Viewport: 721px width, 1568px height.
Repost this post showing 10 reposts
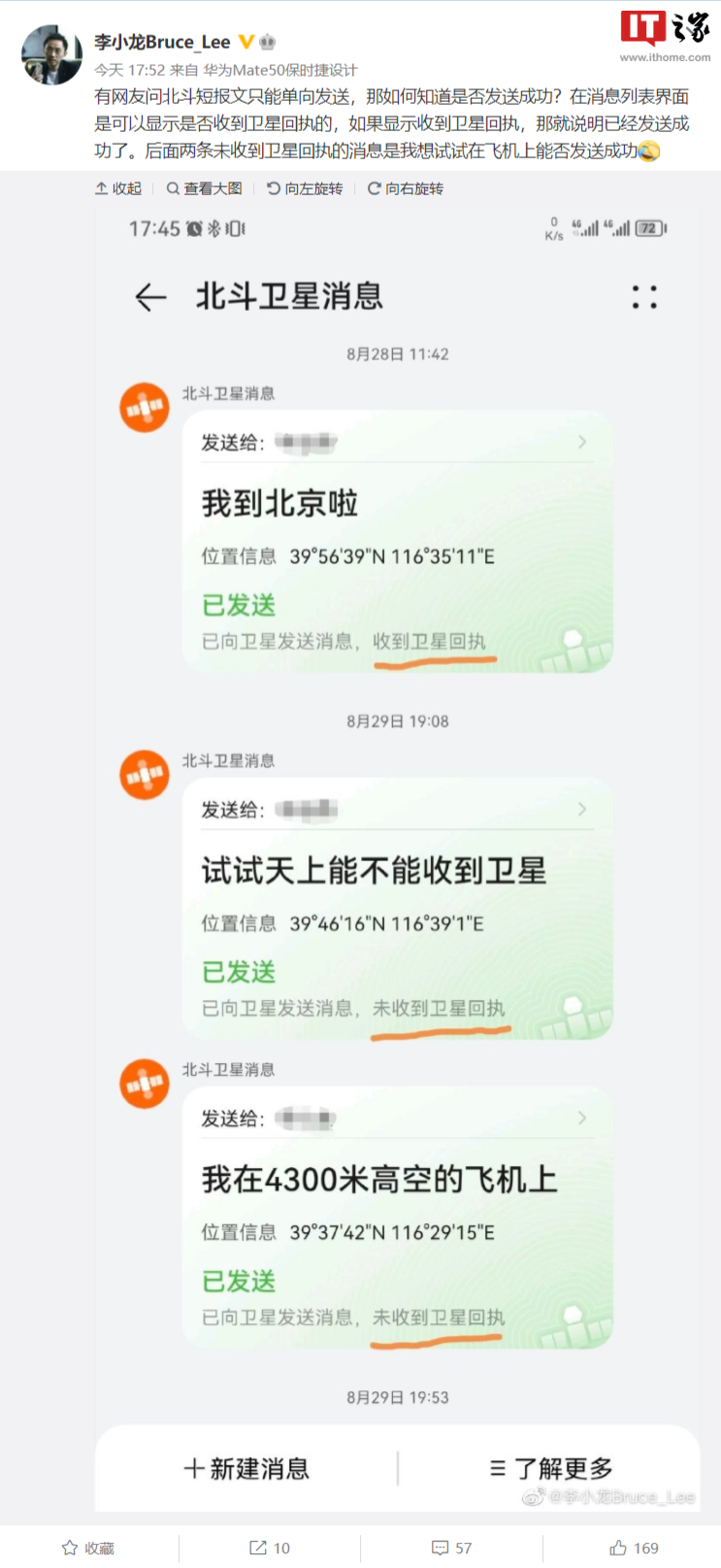pyautogui.click(x=270, y=1548)
